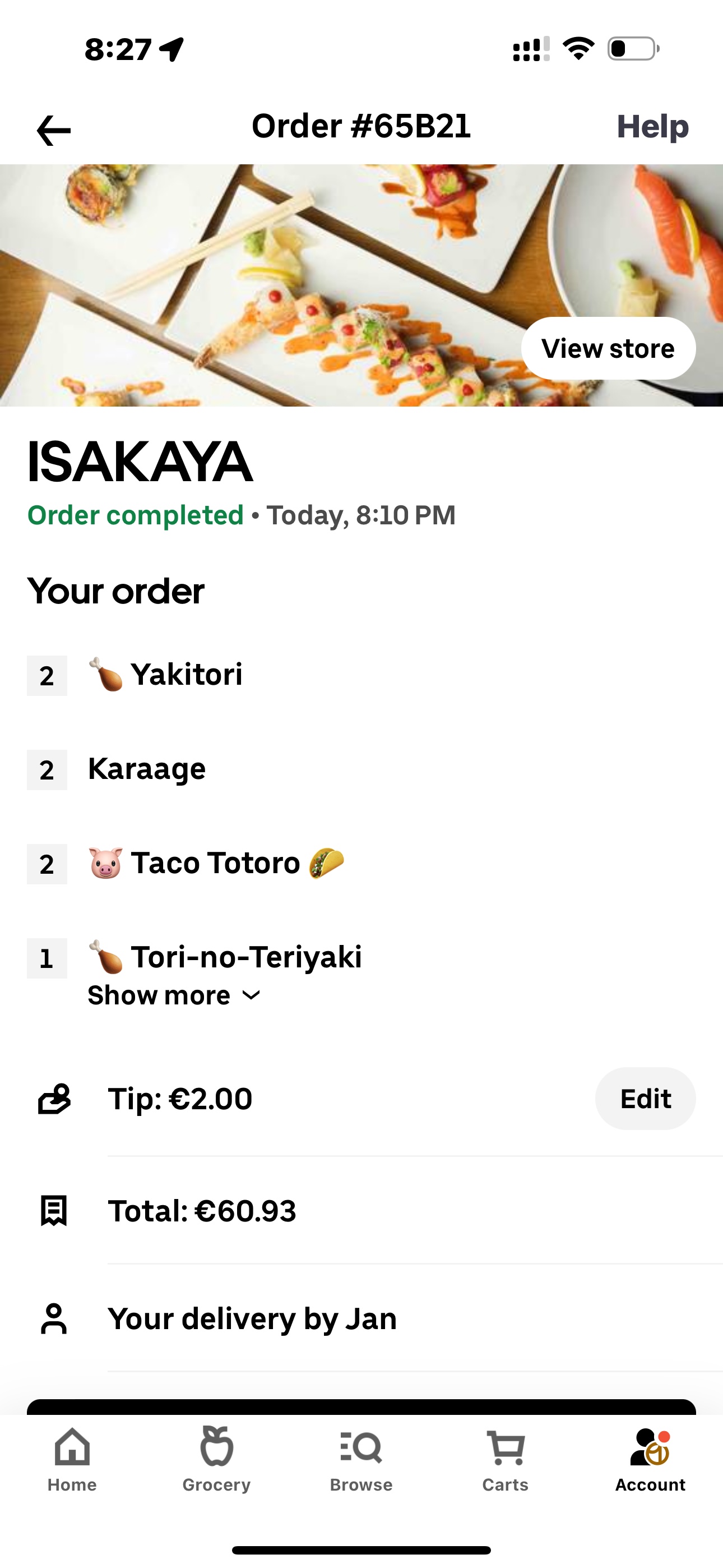Expand Show more order items
Screen dimensions: 723x1568
(x=174, y=996)
